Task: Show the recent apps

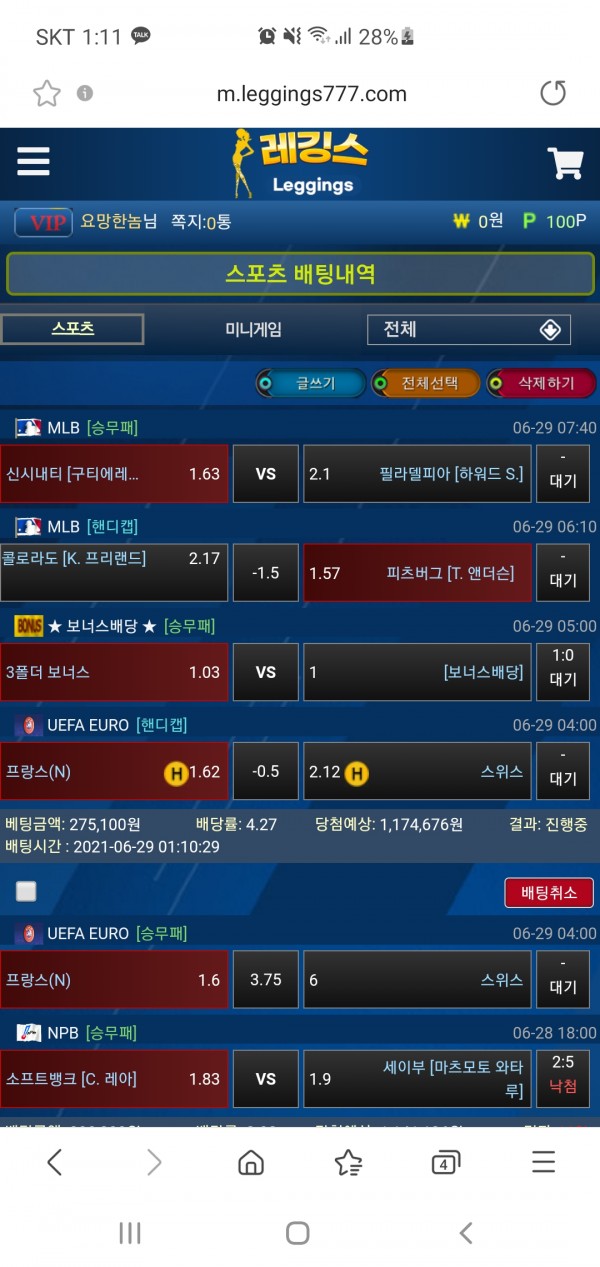Action: tap(130, 1233)
